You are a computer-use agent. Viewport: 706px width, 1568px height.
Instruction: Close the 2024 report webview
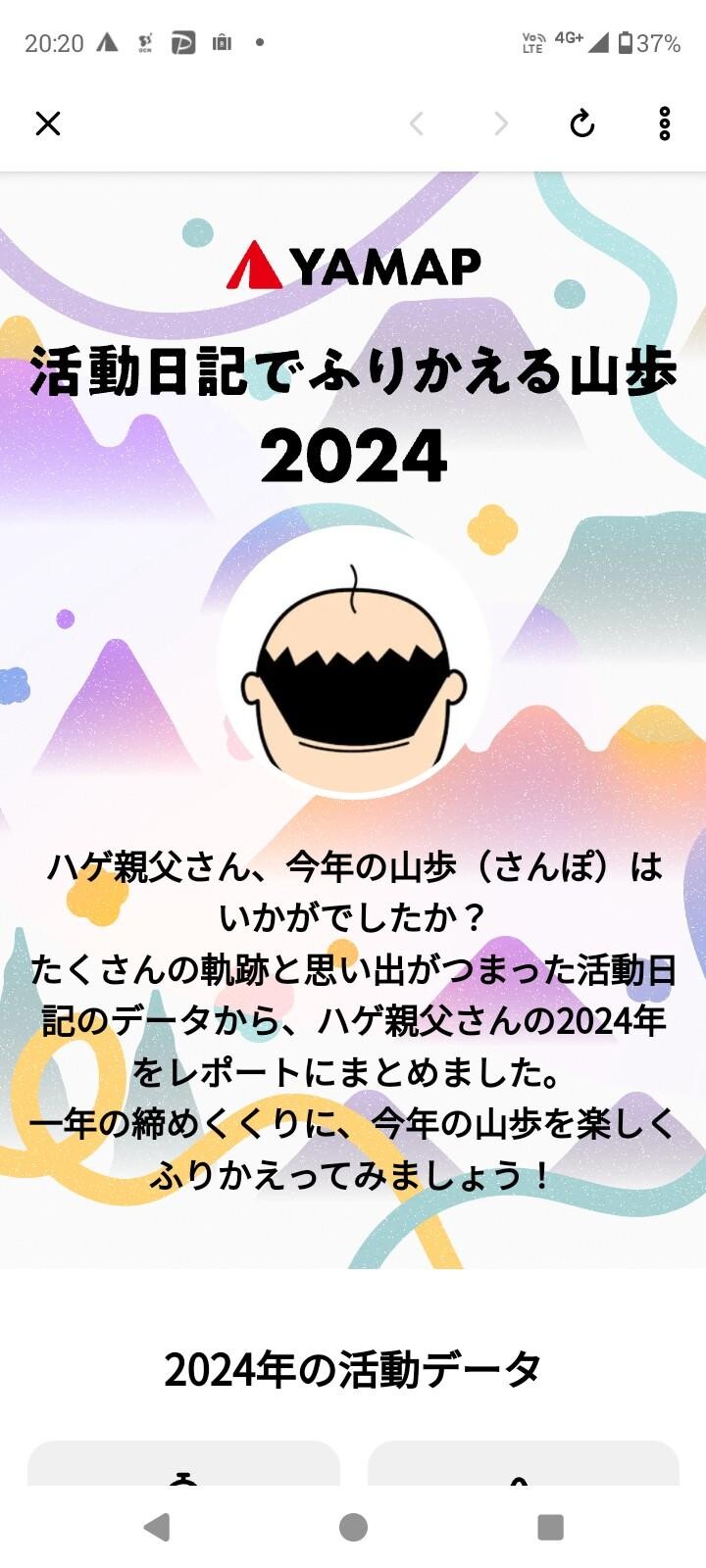click(x=47, y=124)
